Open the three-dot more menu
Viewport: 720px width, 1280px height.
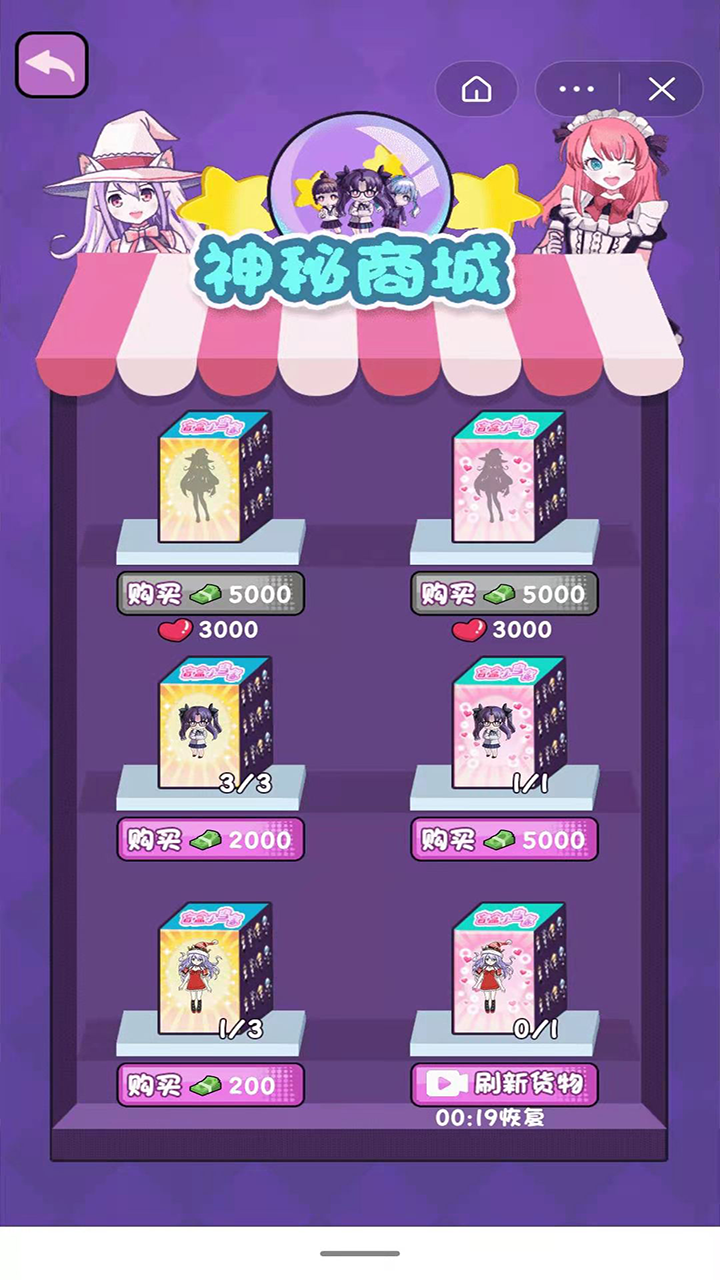coord(577,90)
